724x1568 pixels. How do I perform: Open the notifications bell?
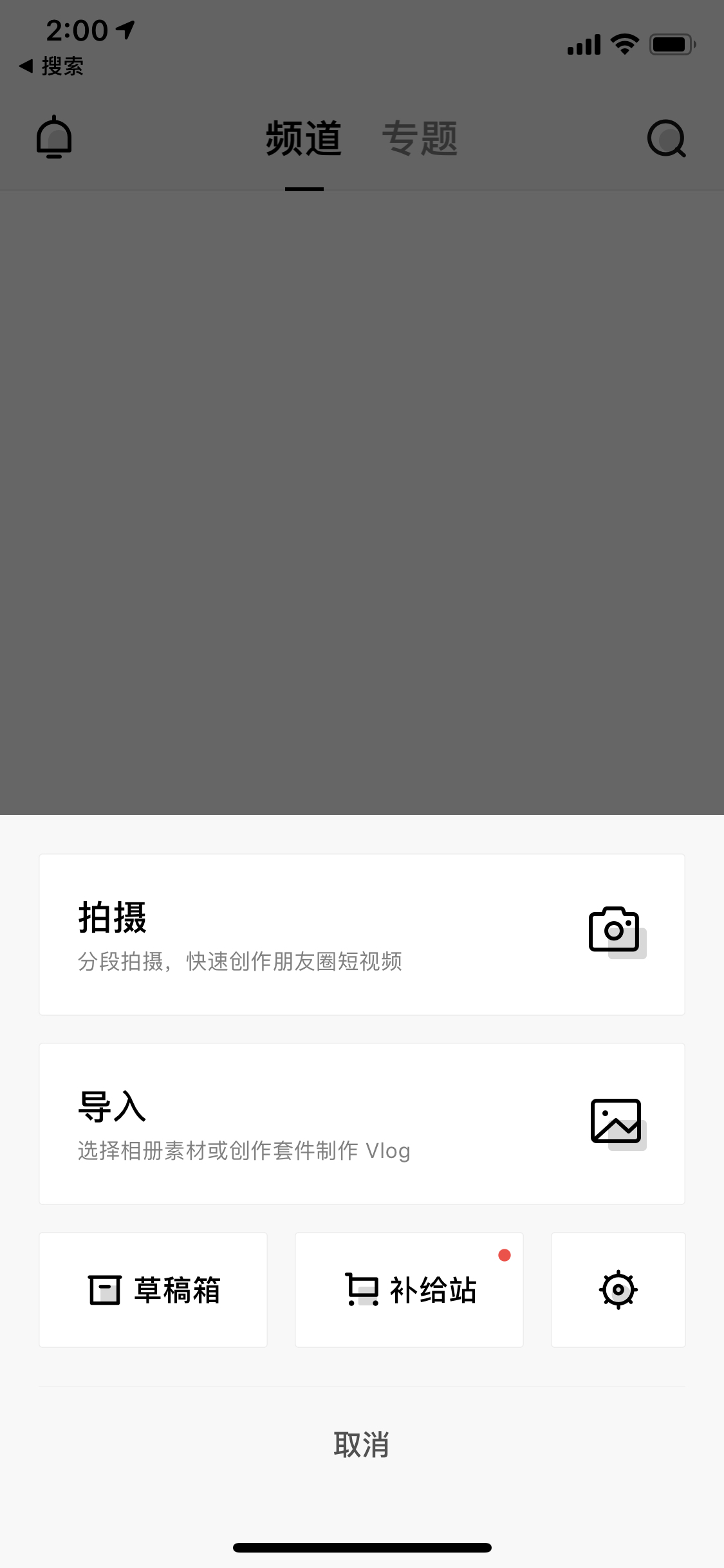coord(54,137)
